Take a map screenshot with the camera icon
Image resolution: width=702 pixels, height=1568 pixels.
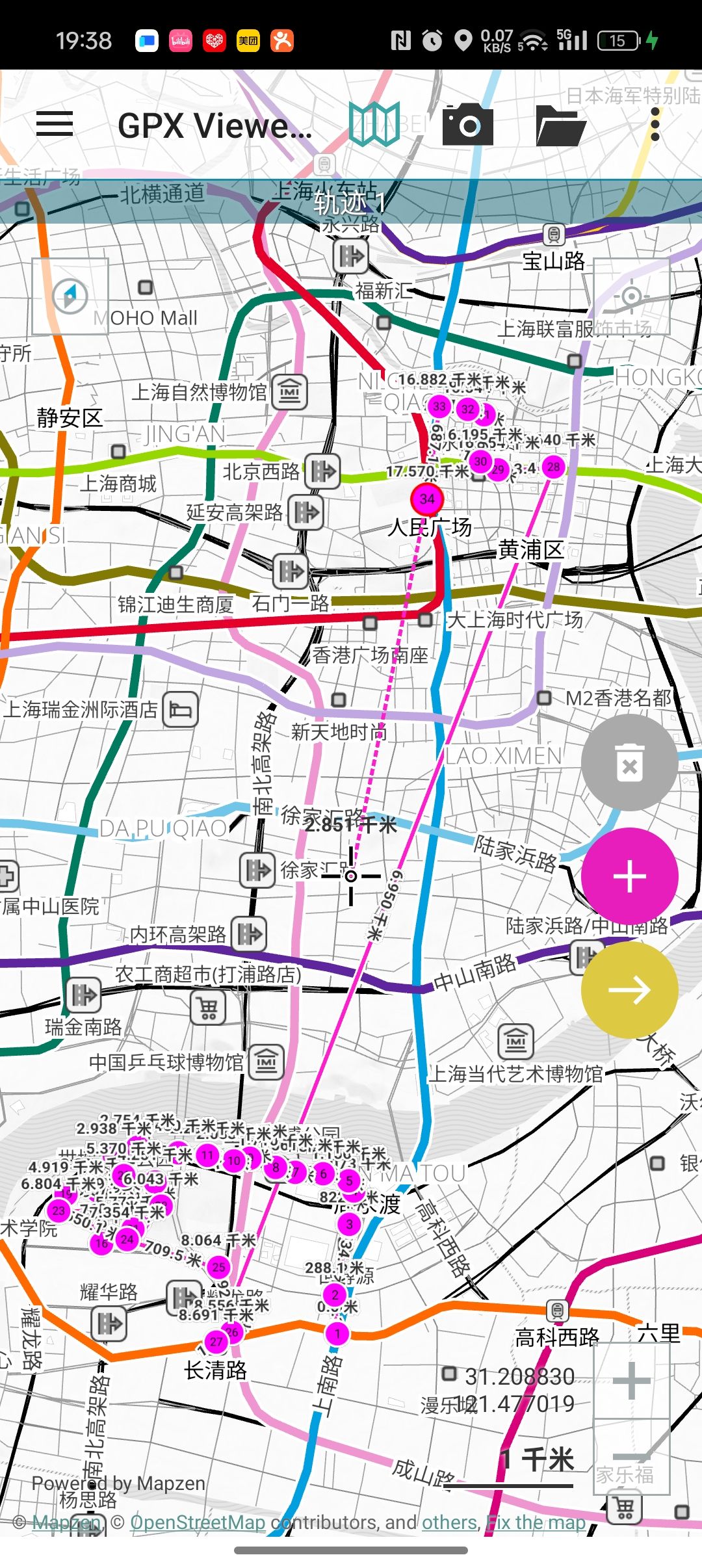(467, 125)
